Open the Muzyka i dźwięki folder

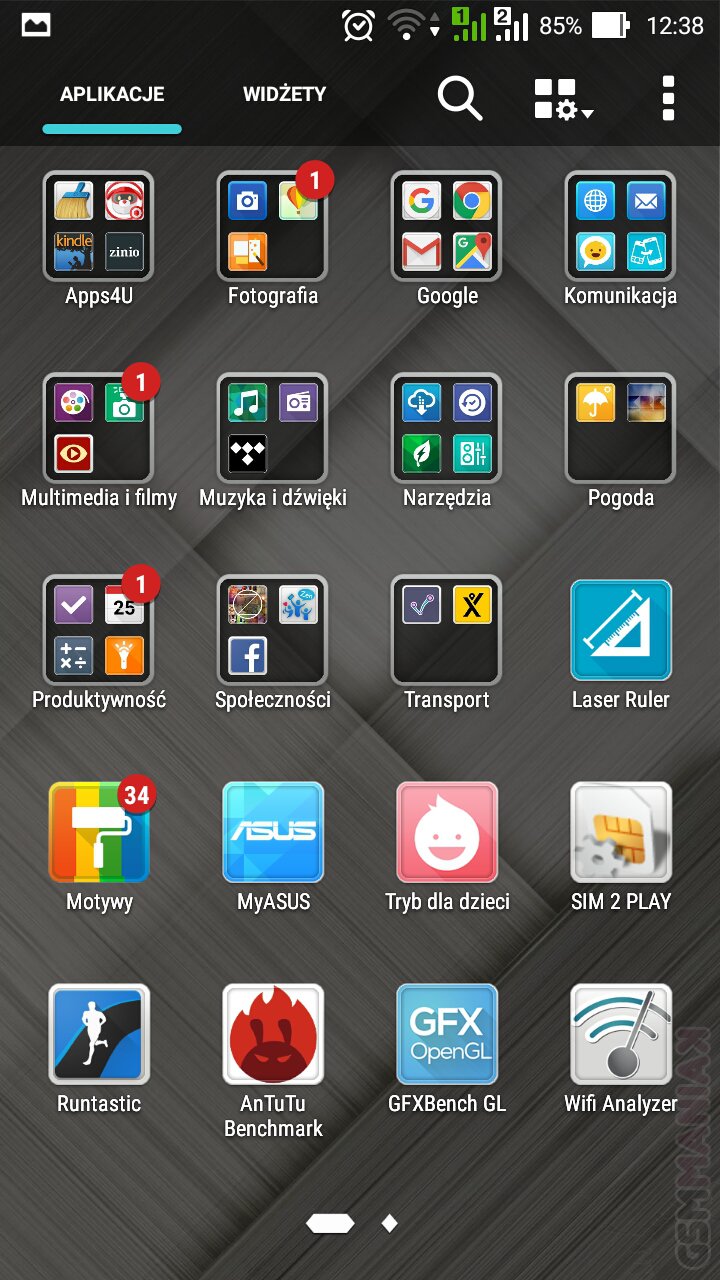point(273,429)
